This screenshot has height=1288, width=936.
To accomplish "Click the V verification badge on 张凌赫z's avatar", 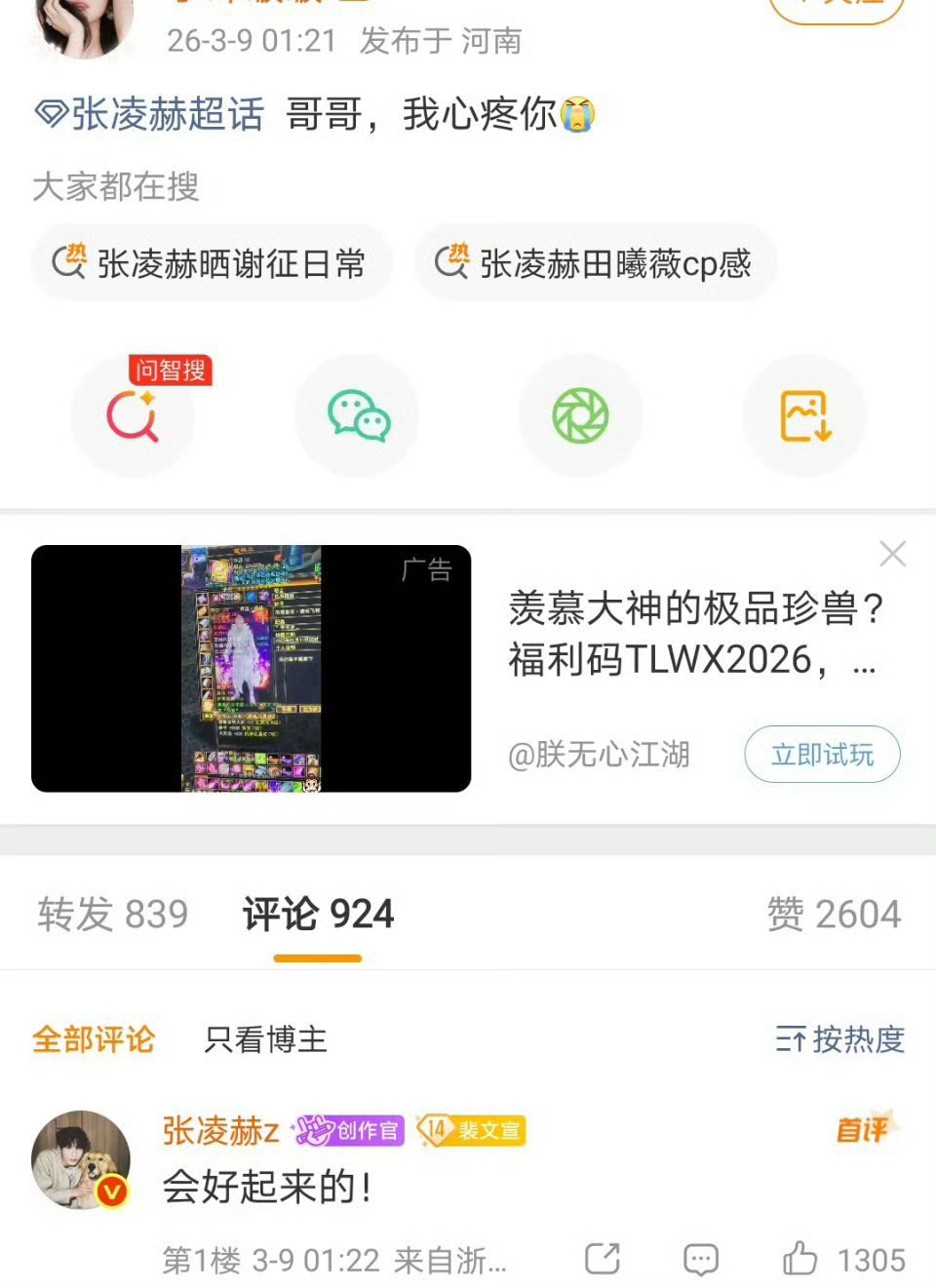I will pos(110,1190).
